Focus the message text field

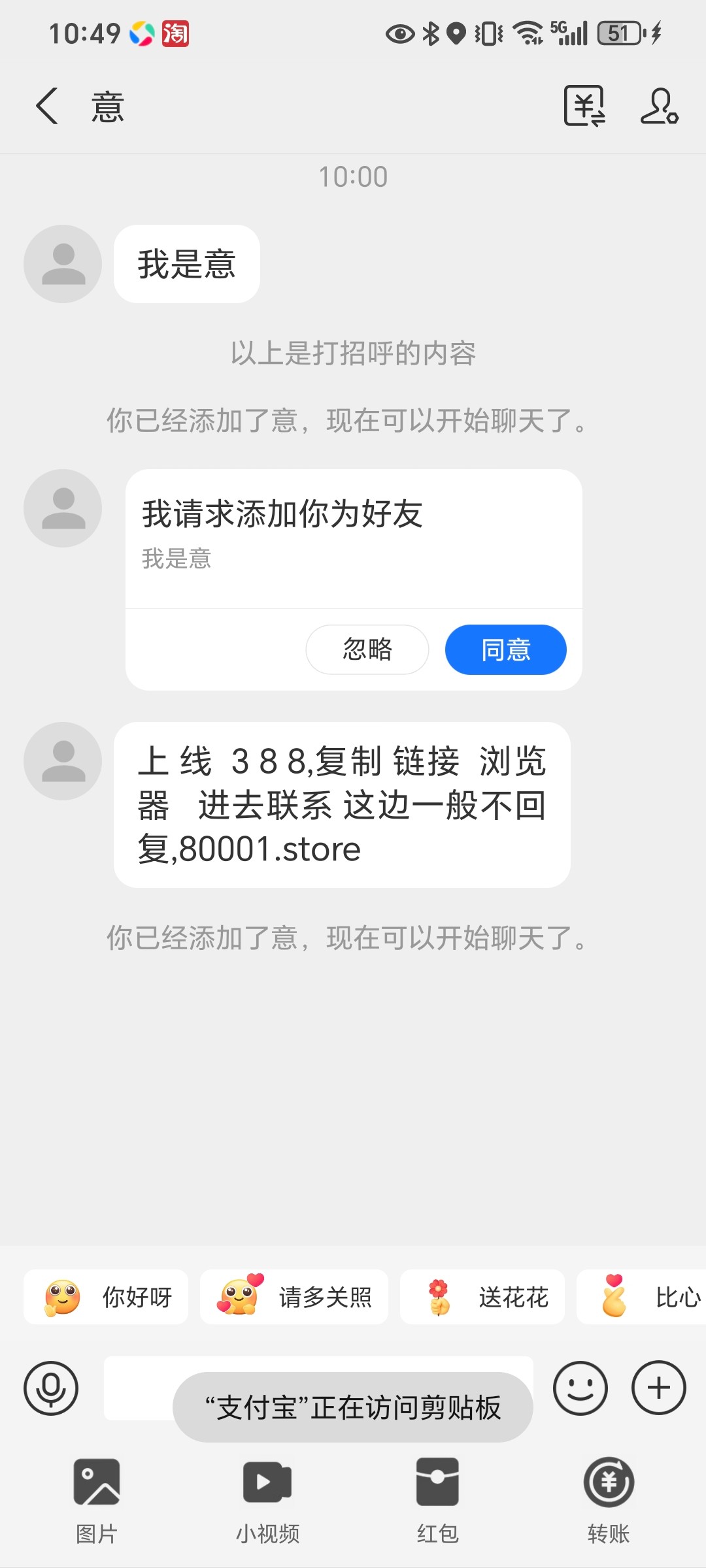pos(318,1388)
